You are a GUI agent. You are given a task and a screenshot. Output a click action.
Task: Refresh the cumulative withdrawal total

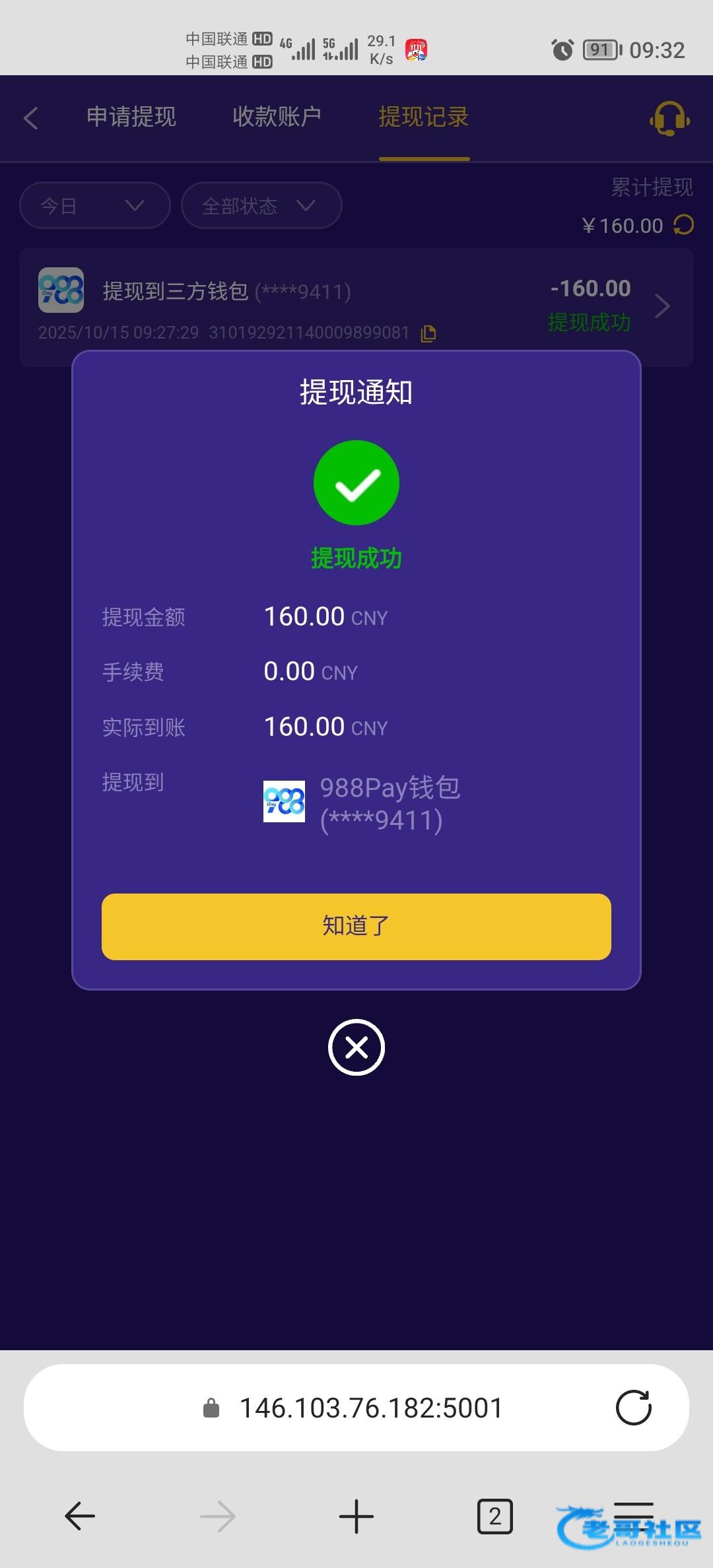point(683,225)
